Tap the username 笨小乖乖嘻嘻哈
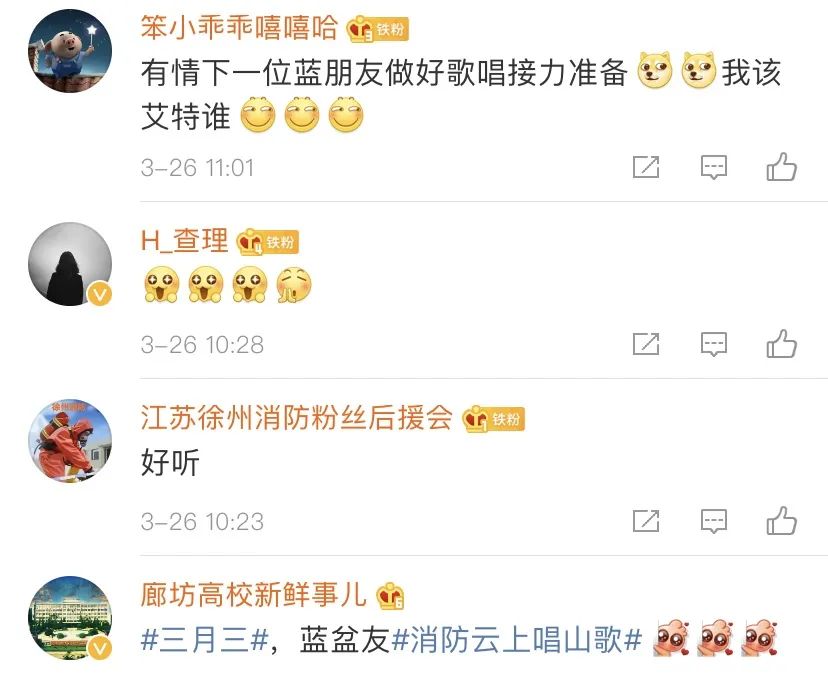Screen dimensions: 828x675 pyautogui.click(x=240, y=29)
